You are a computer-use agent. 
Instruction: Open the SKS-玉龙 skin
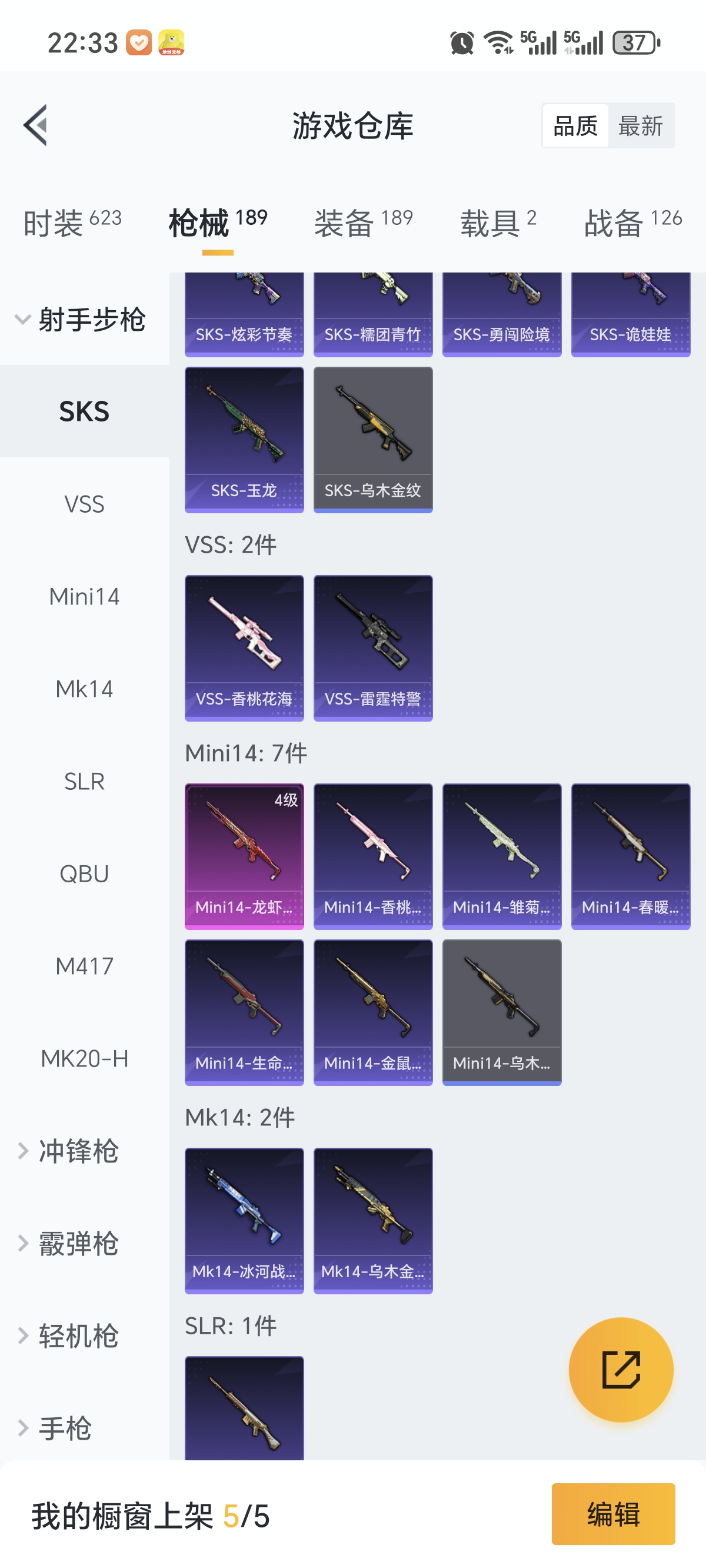[244, 440]
